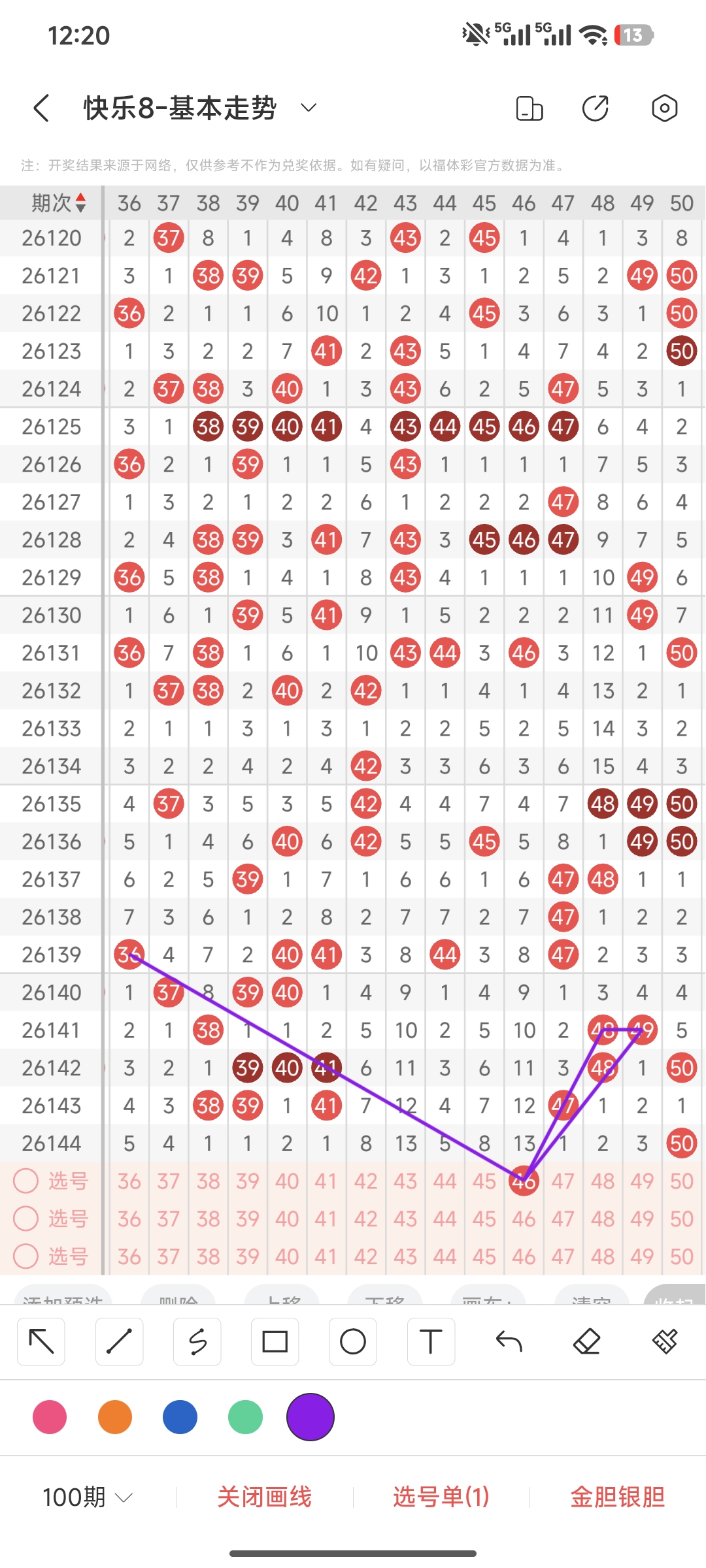Go back using the top-left arrow

41,108
